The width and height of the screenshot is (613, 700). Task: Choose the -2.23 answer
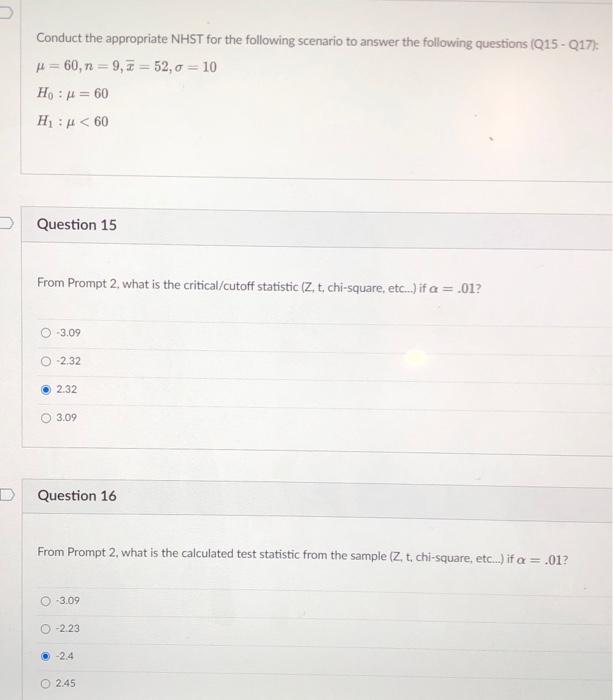tap(46, 629)
